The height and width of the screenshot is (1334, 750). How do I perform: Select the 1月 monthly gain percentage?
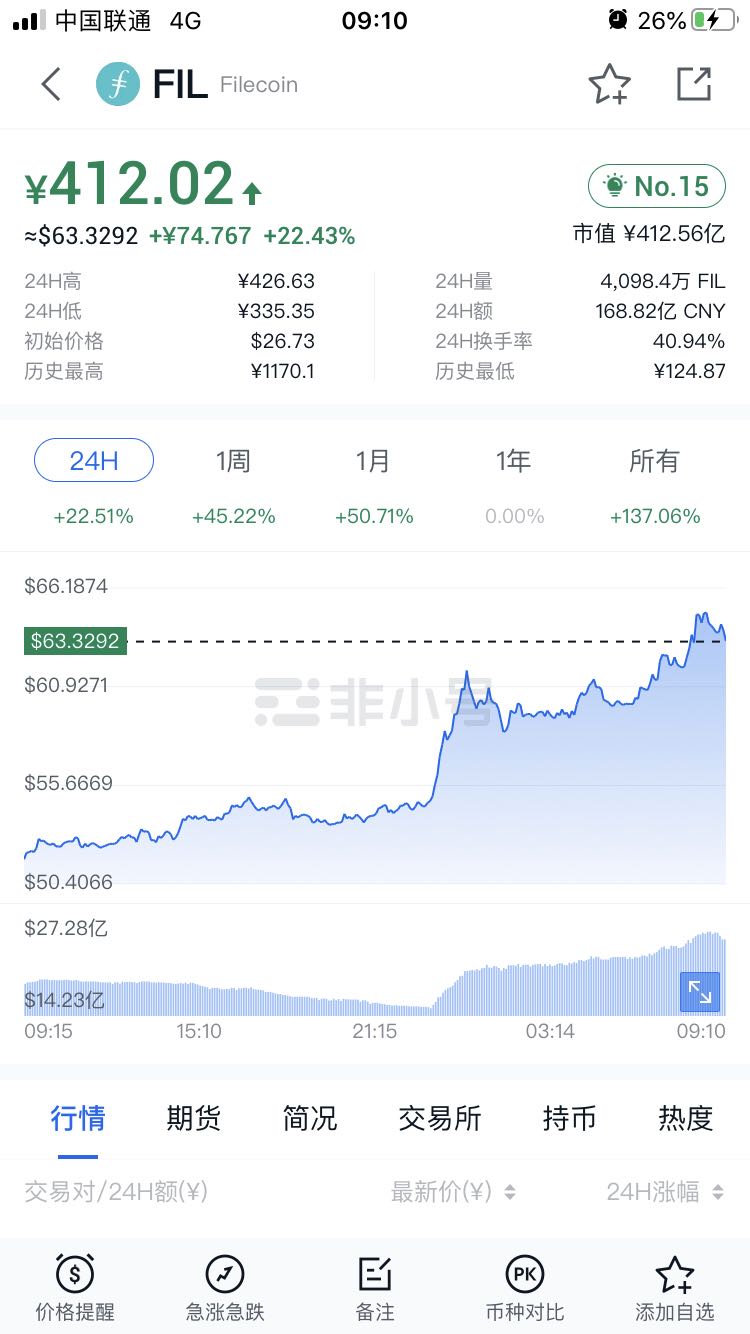click(374, 516)
